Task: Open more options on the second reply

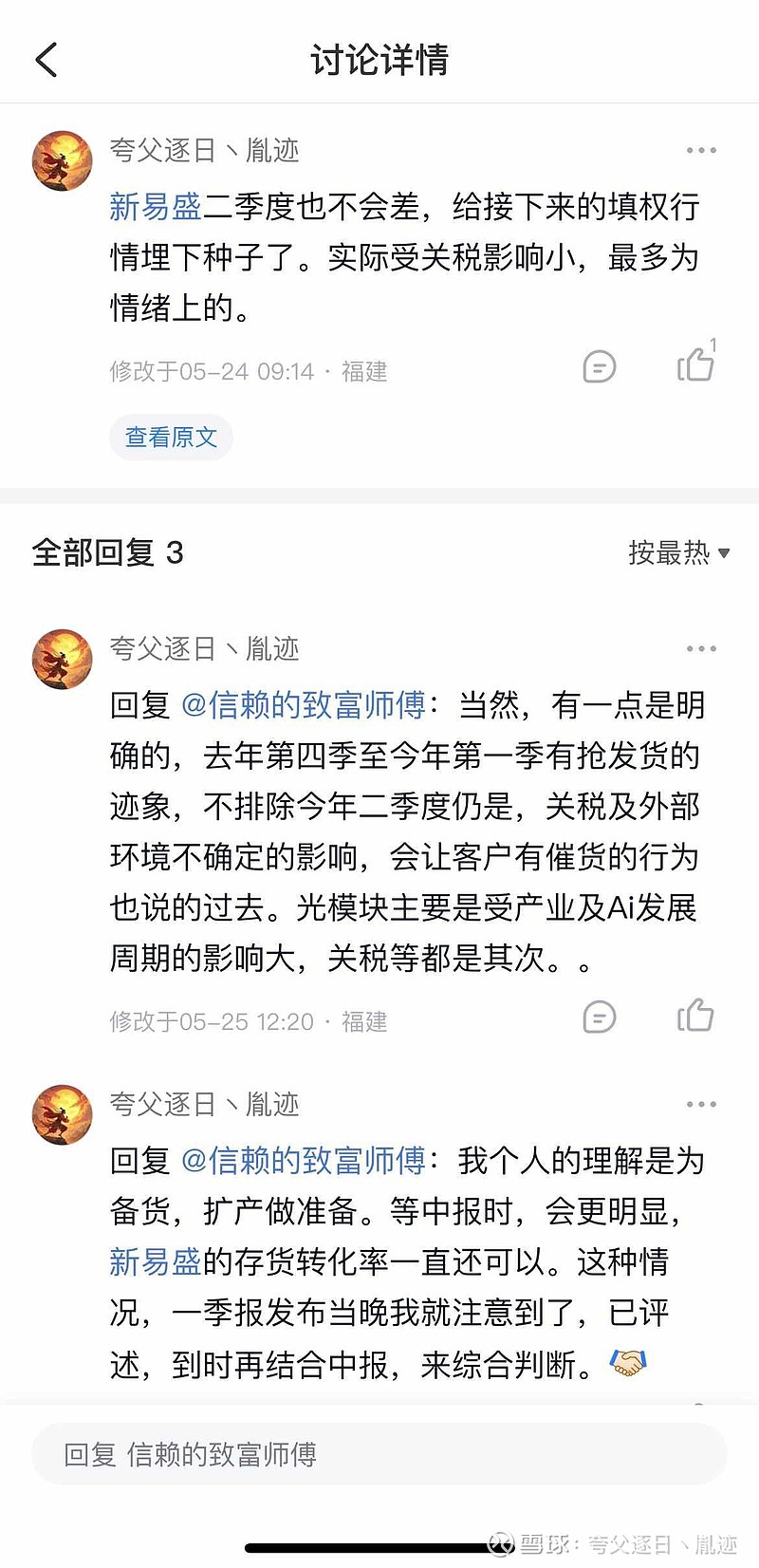Action: (701, 1103)
